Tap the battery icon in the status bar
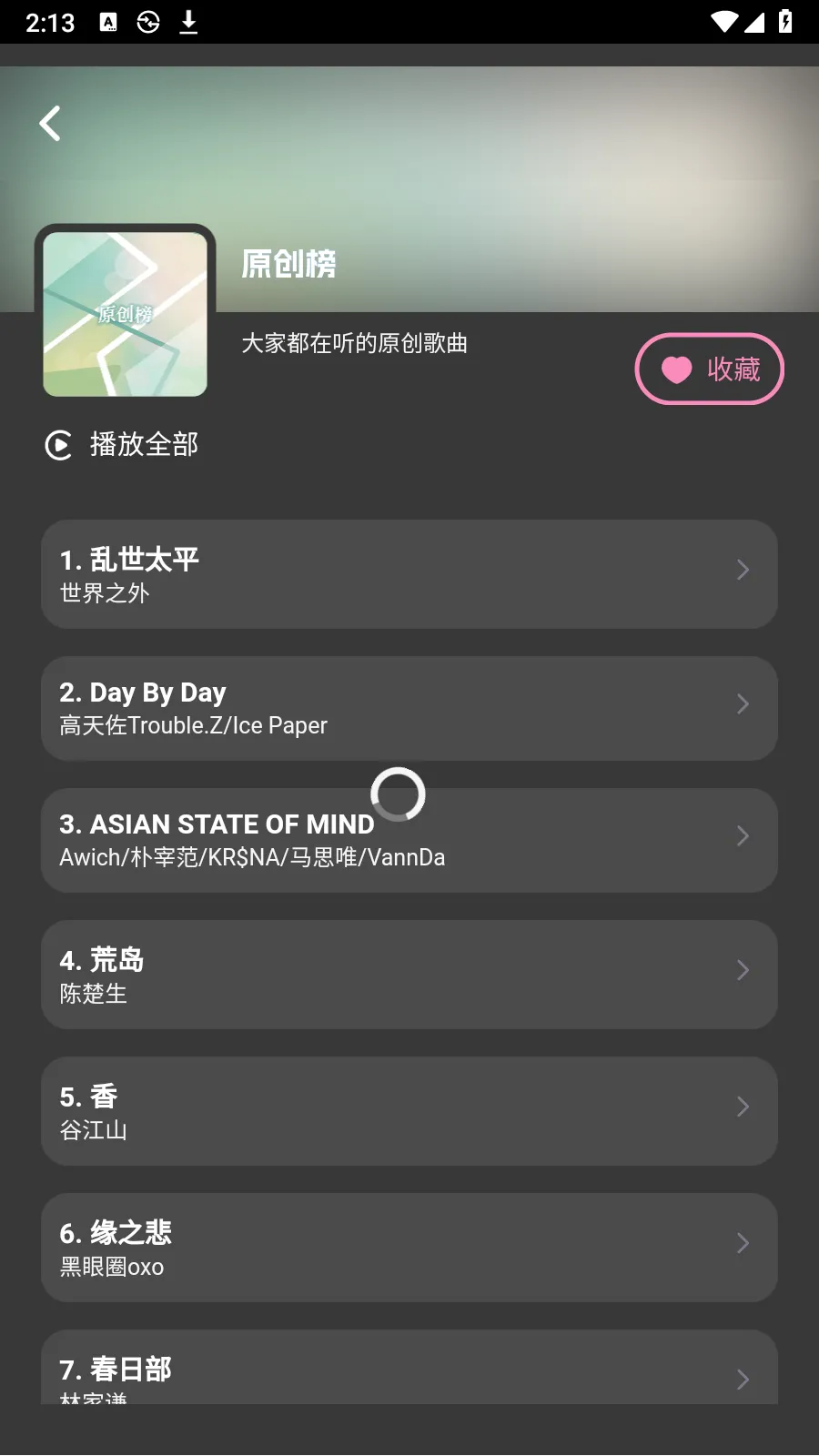The width and height of the screenshot is (819, 1456). click(784, 23)
